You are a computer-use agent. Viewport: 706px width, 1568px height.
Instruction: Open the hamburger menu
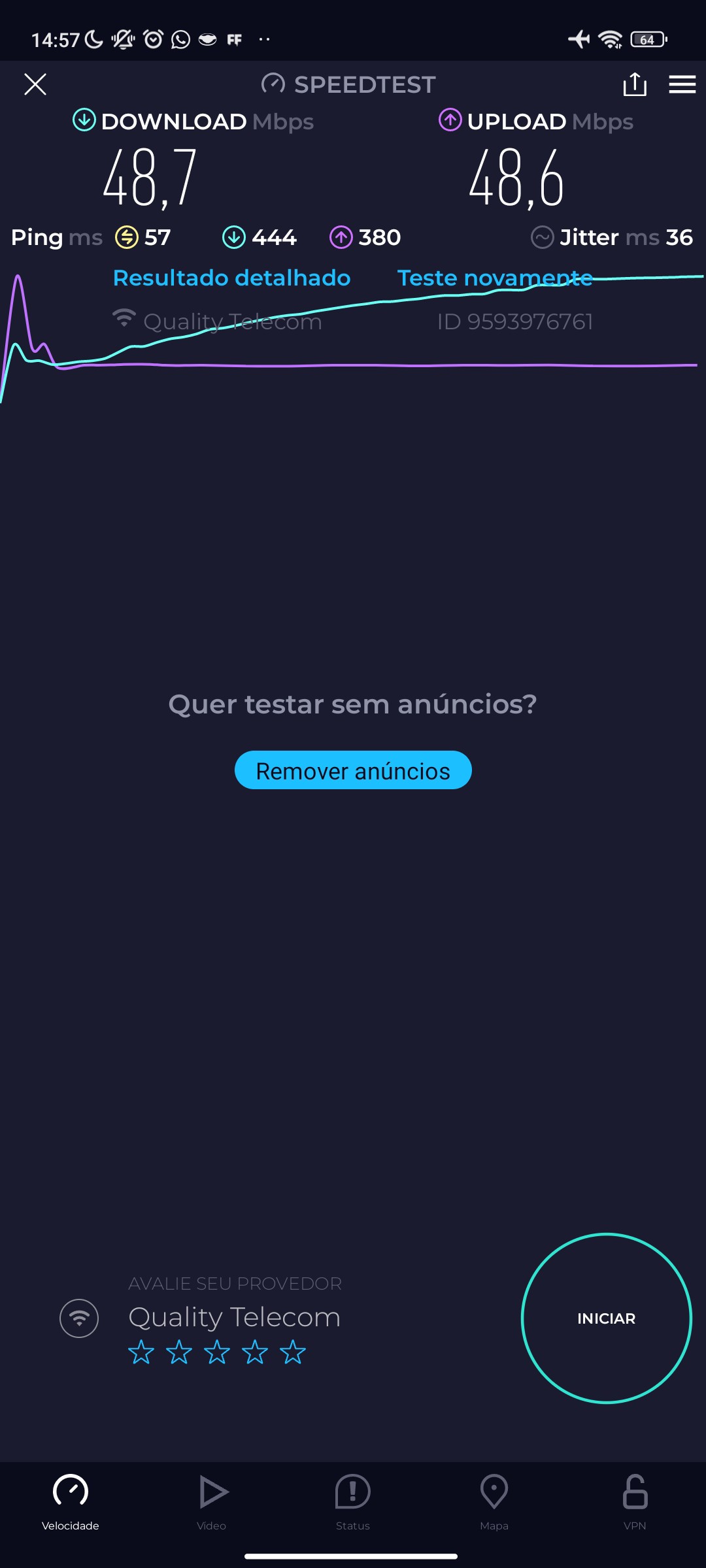[682, 84]
